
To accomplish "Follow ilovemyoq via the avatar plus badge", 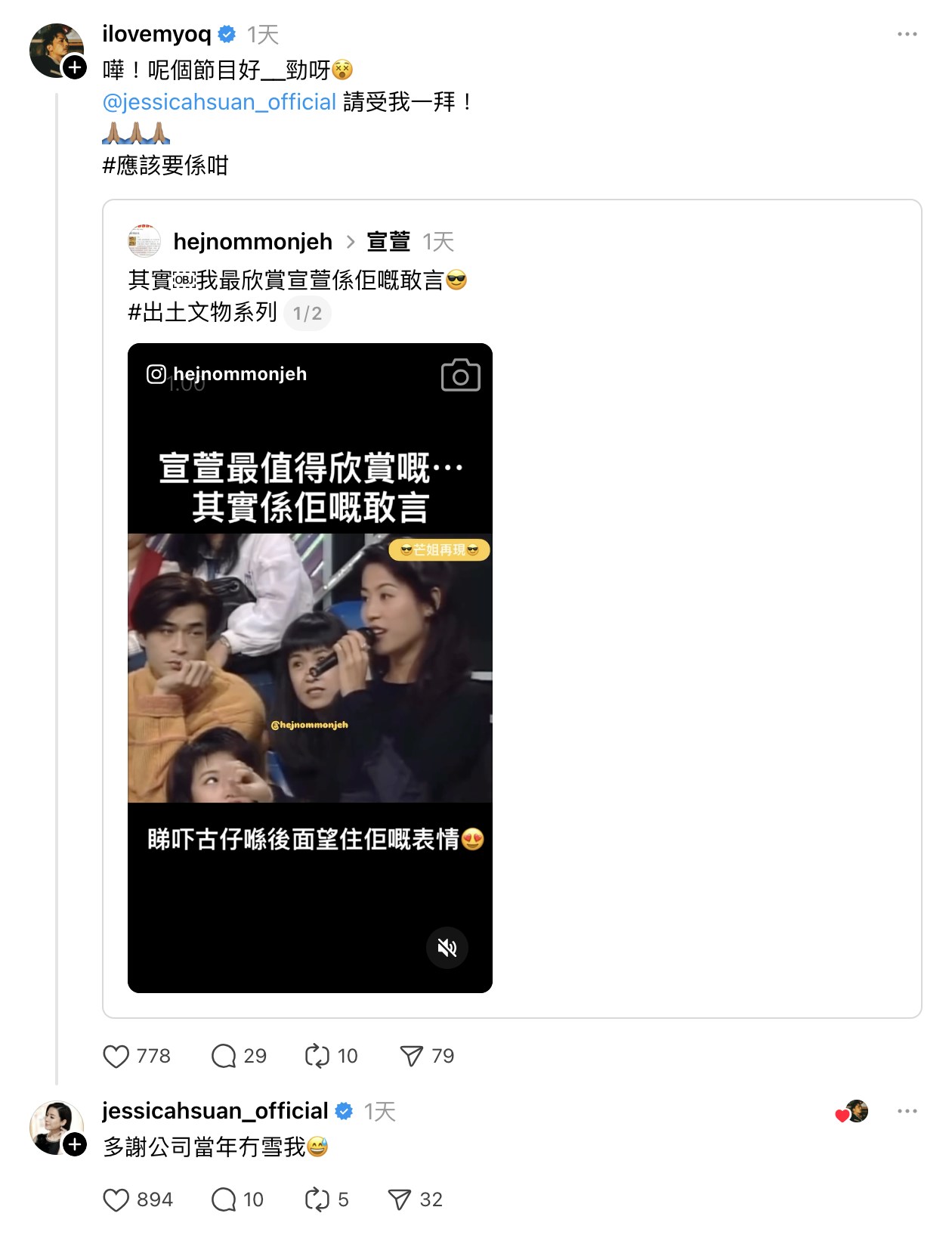I will (x=74, y=67).
